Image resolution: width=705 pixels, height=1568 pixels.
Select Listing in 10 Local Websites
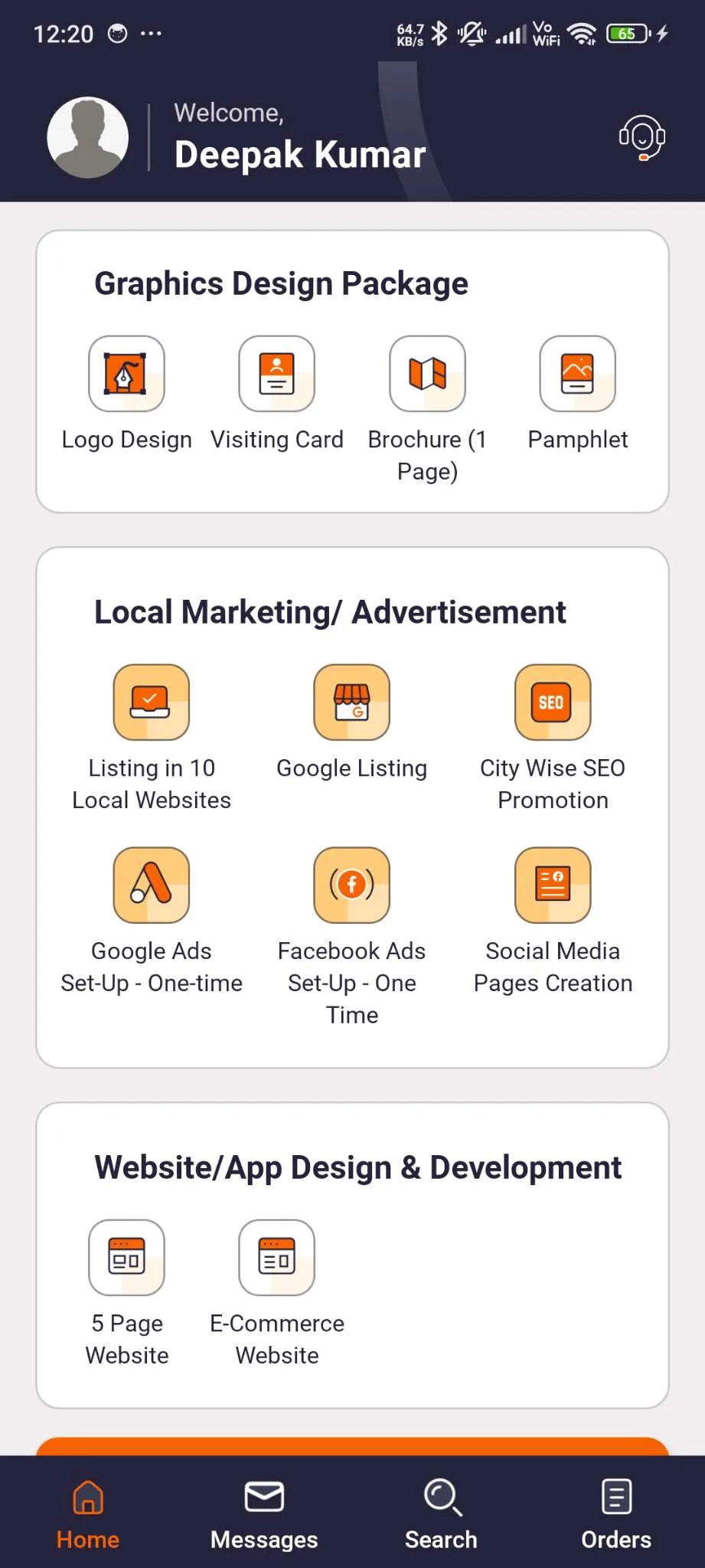click(152, 702)
